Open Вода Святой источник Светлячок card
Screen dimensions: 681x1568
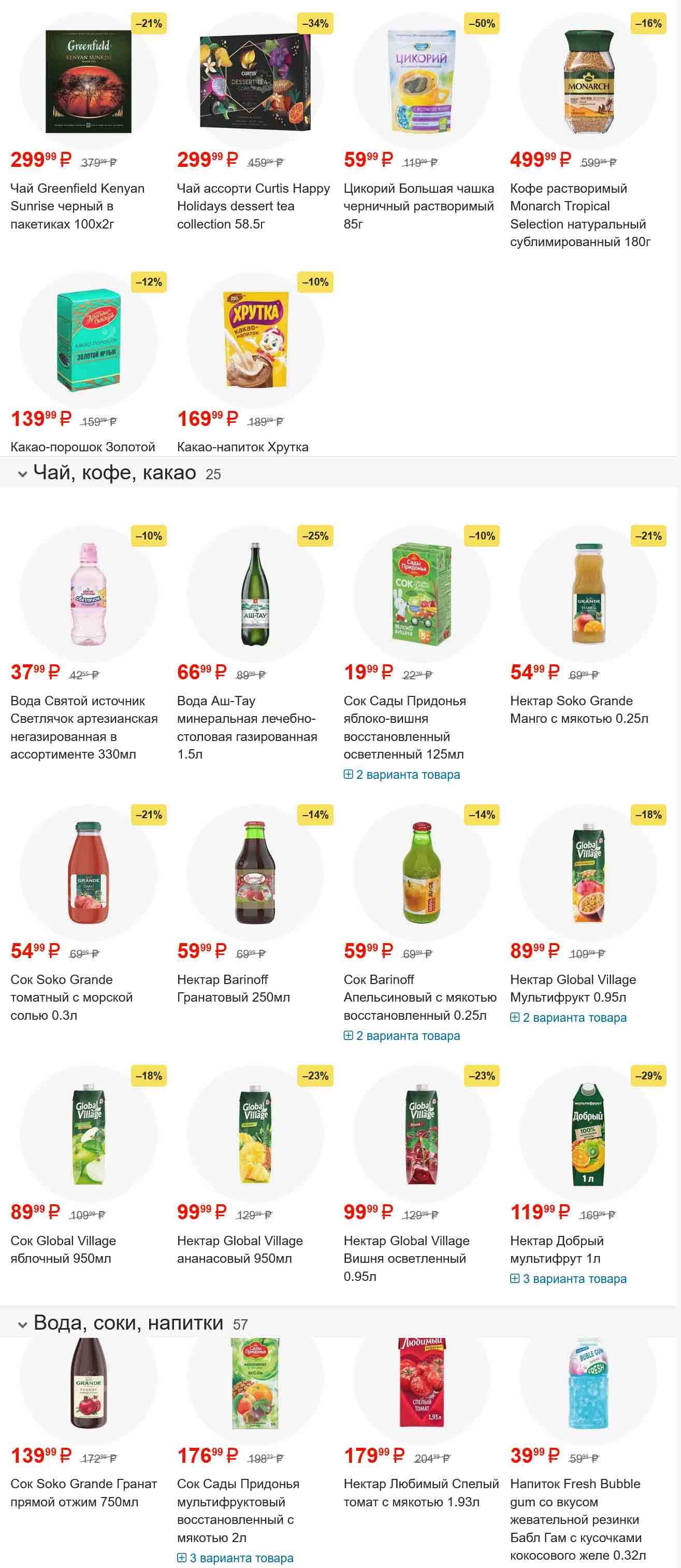click(84, 727)
